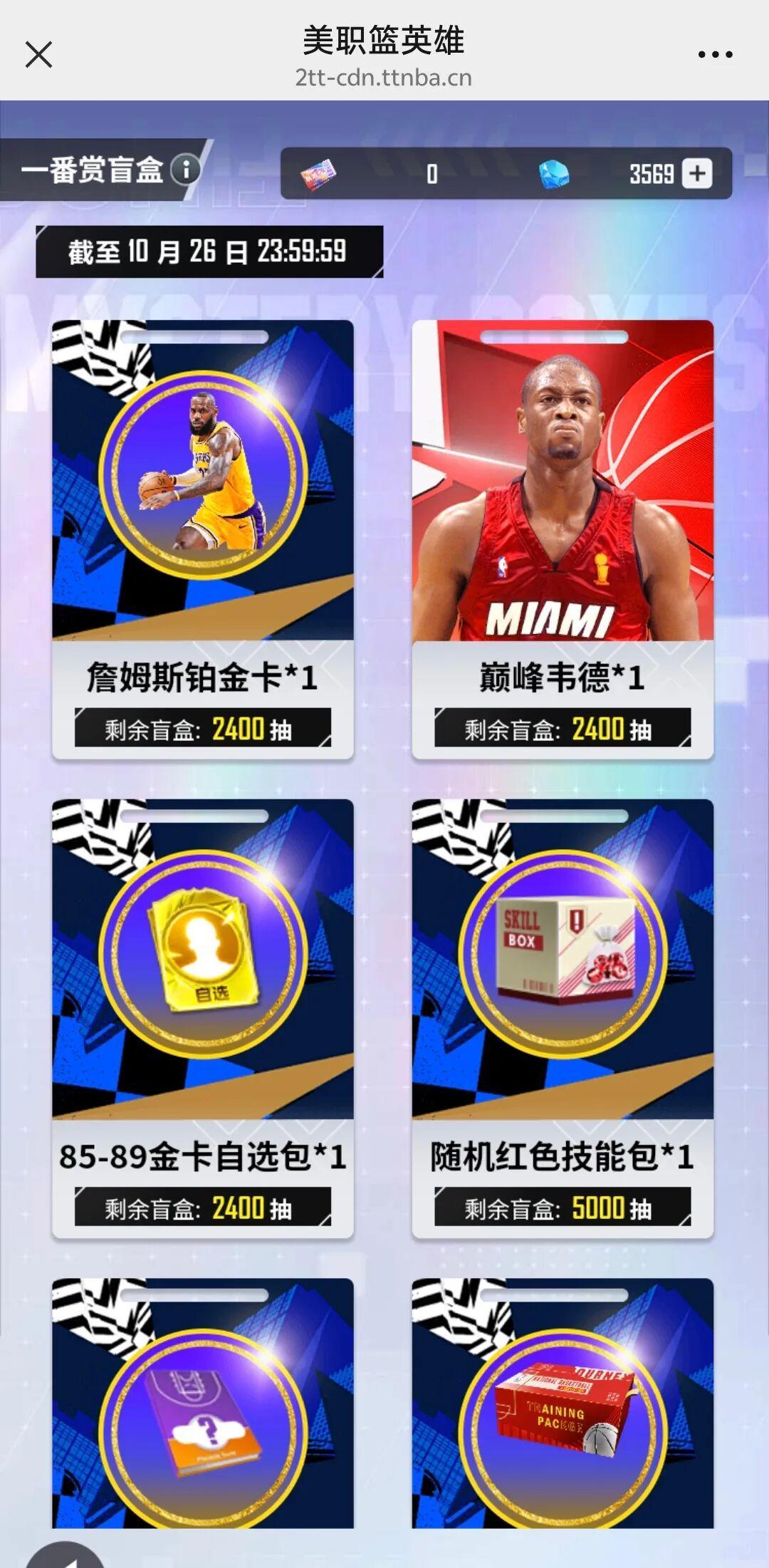This screenshot has width=769, height=1568.
Task: Add diamonds with the plus button
Action: [697, 173]
